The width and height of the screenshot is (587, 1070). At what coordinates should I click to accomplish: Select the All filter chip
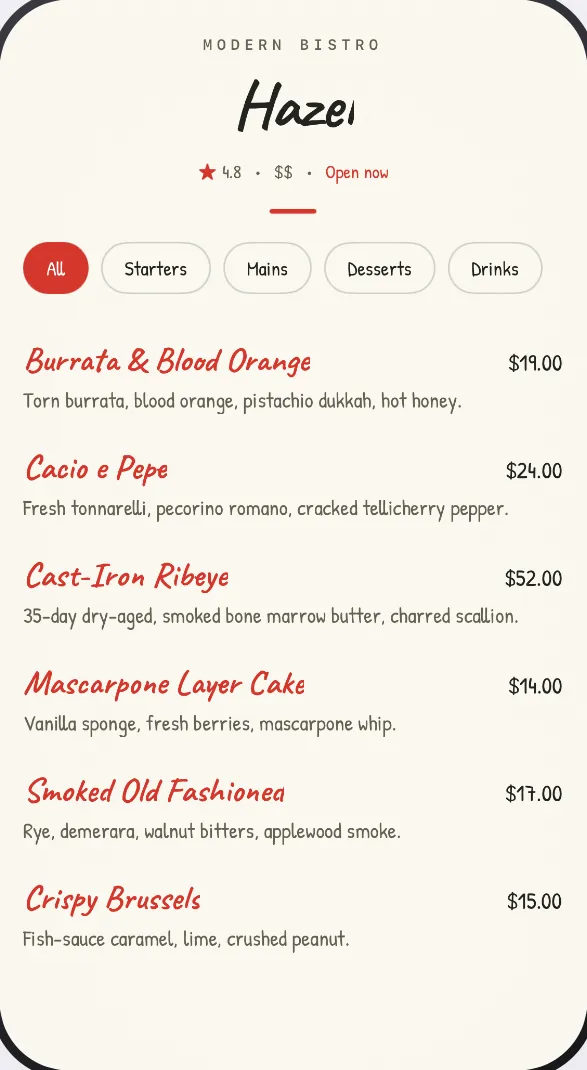[x=56, y=268]
